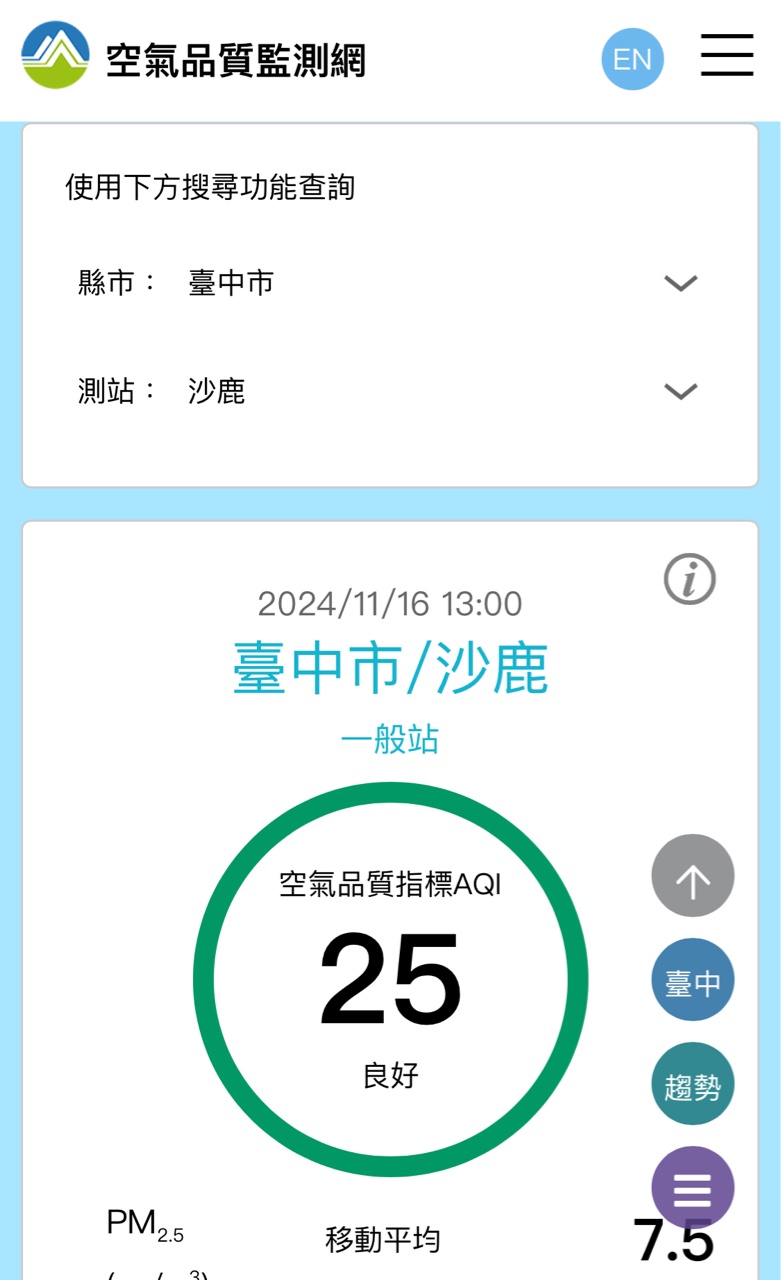Open the purple floating list menu button
This screenshot has width=781, height=1280.
pyautogui.click(x=692, y=1188)
